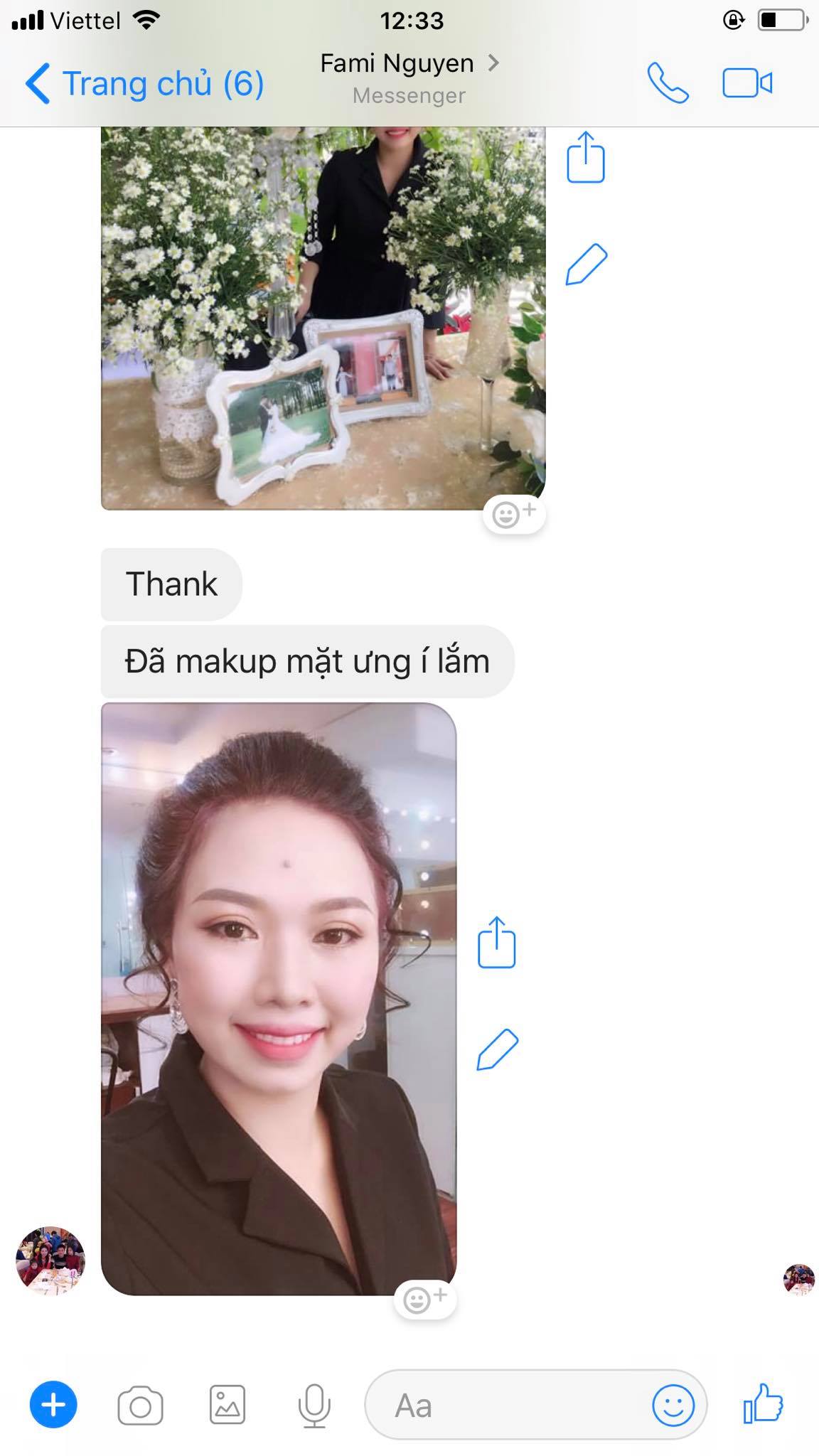
Task: Share the selfie portrait photo
Action: click(x=496, y=942)
